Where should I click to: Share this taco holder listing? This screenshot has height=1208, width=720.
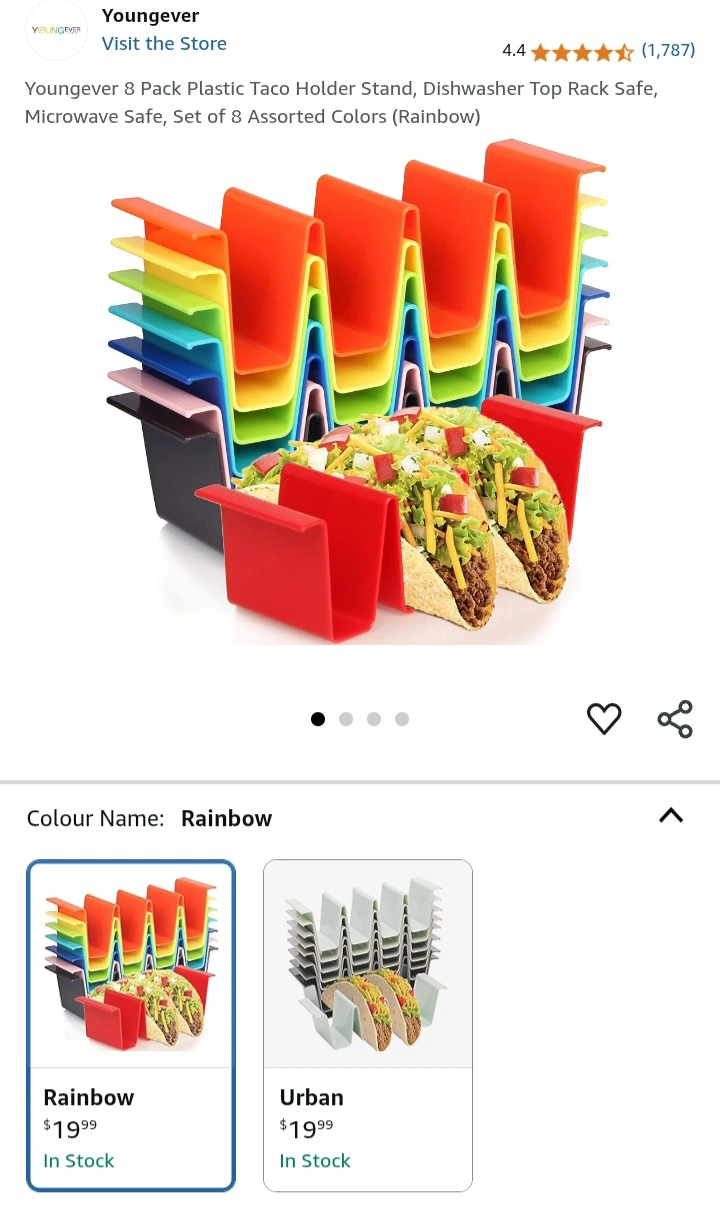(675, 719)
